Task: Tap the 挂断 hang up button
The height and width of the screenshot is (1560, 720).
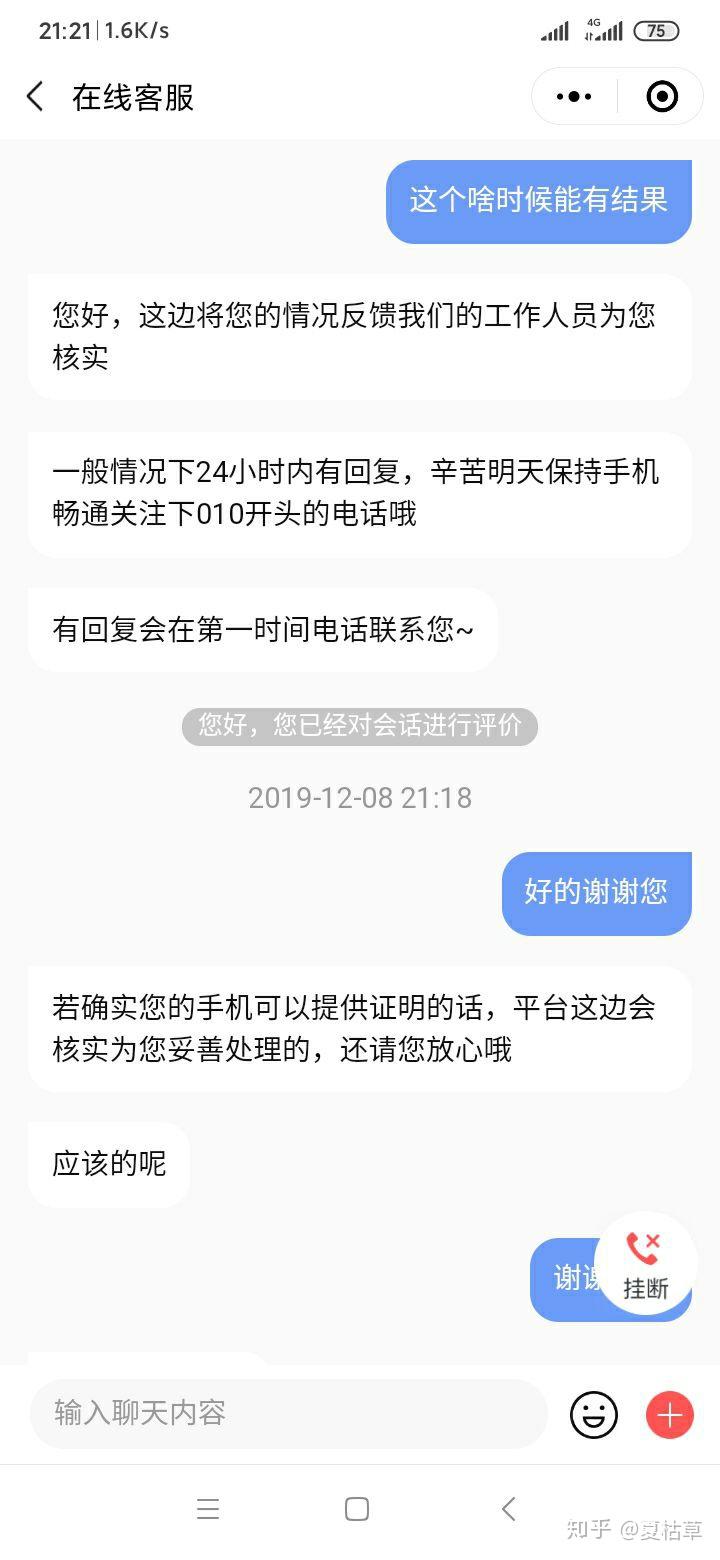Action: [645, 1264]
